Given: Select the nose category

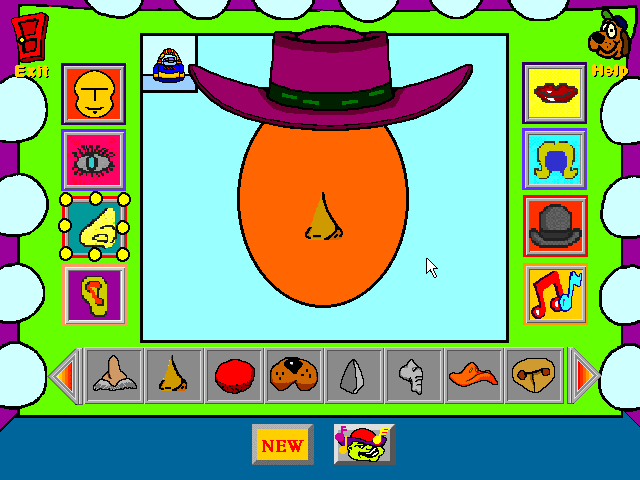Looking at the screenshot, I should [94, 228].
